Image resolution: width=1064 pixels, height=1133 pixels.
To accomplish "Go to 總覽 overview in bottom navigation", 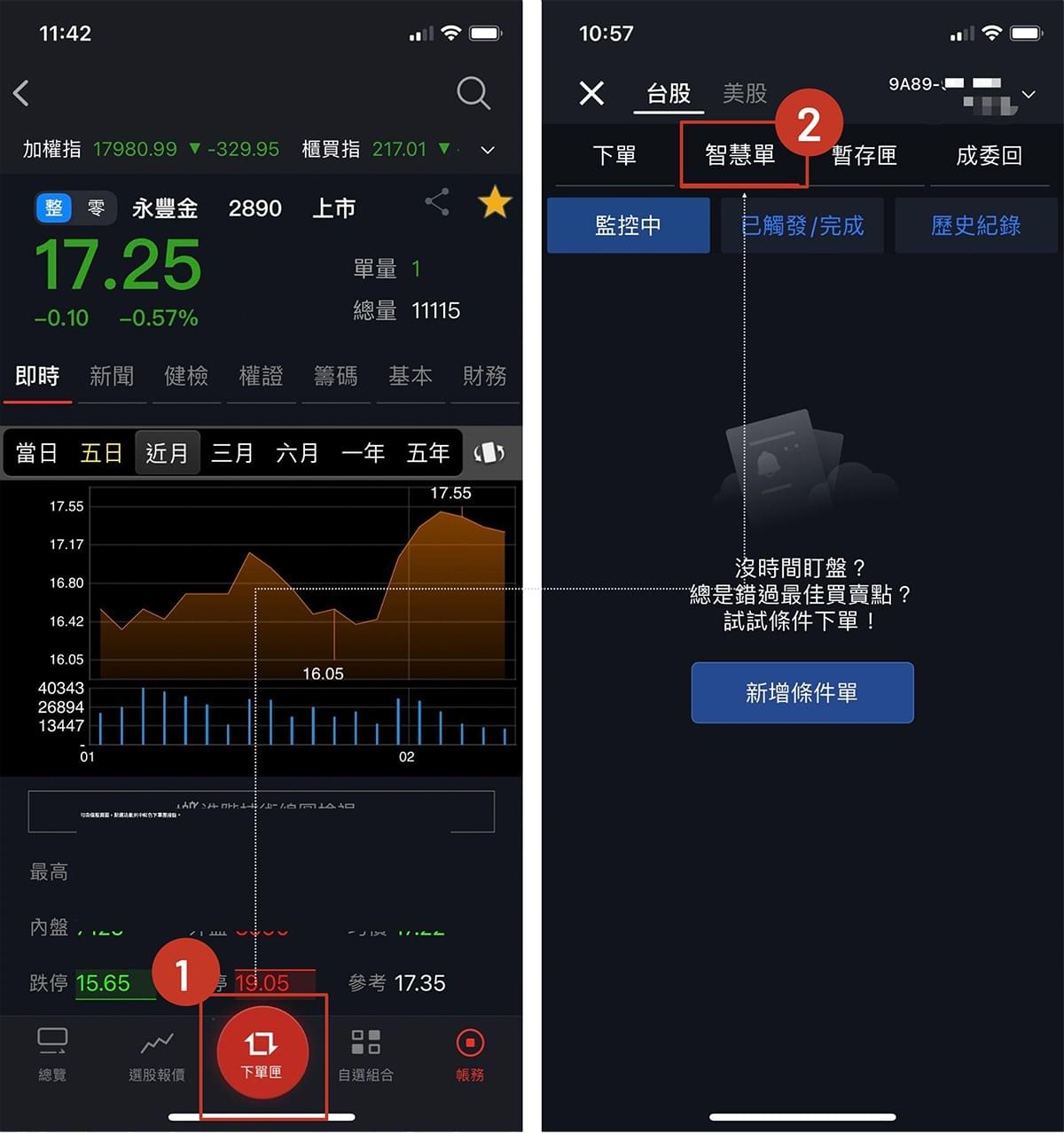I will pos(52,1055).
